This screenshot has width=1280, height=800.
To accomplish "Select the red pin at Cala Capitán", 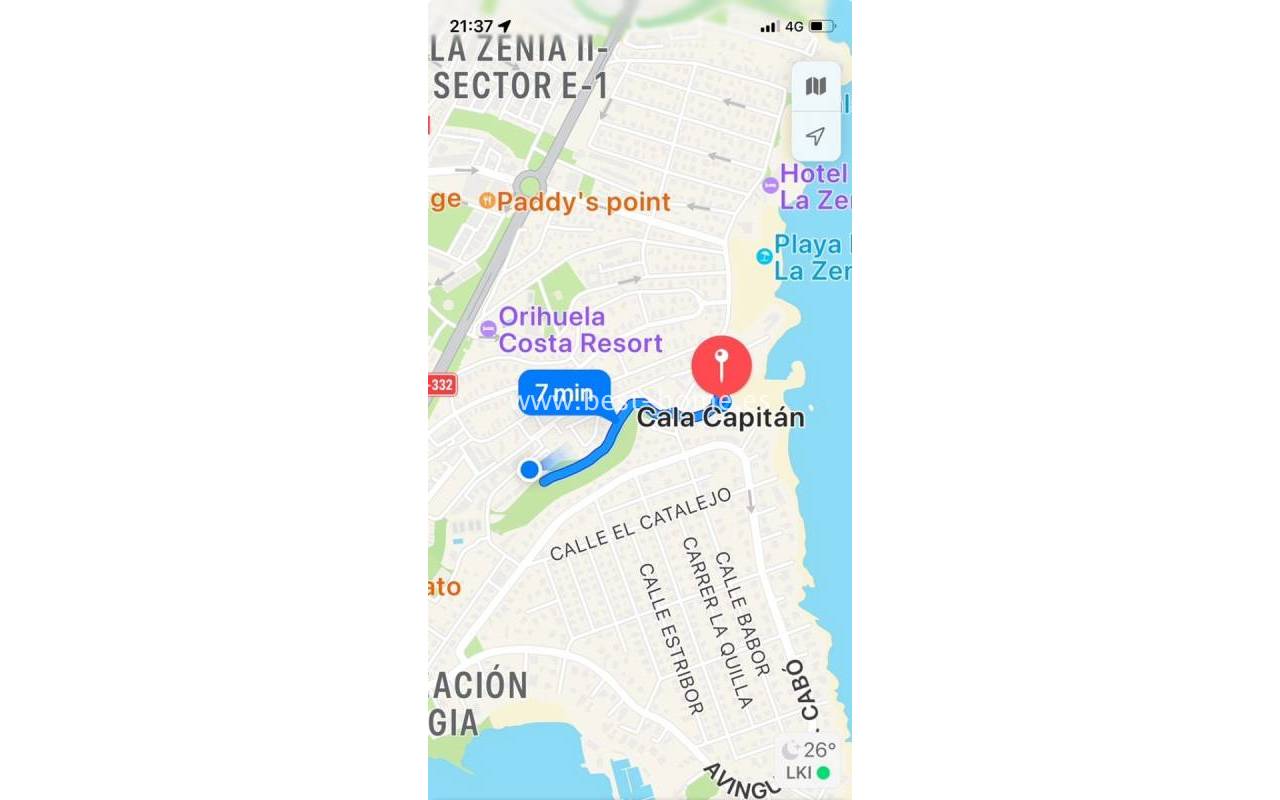I will [x=721, y=367].
